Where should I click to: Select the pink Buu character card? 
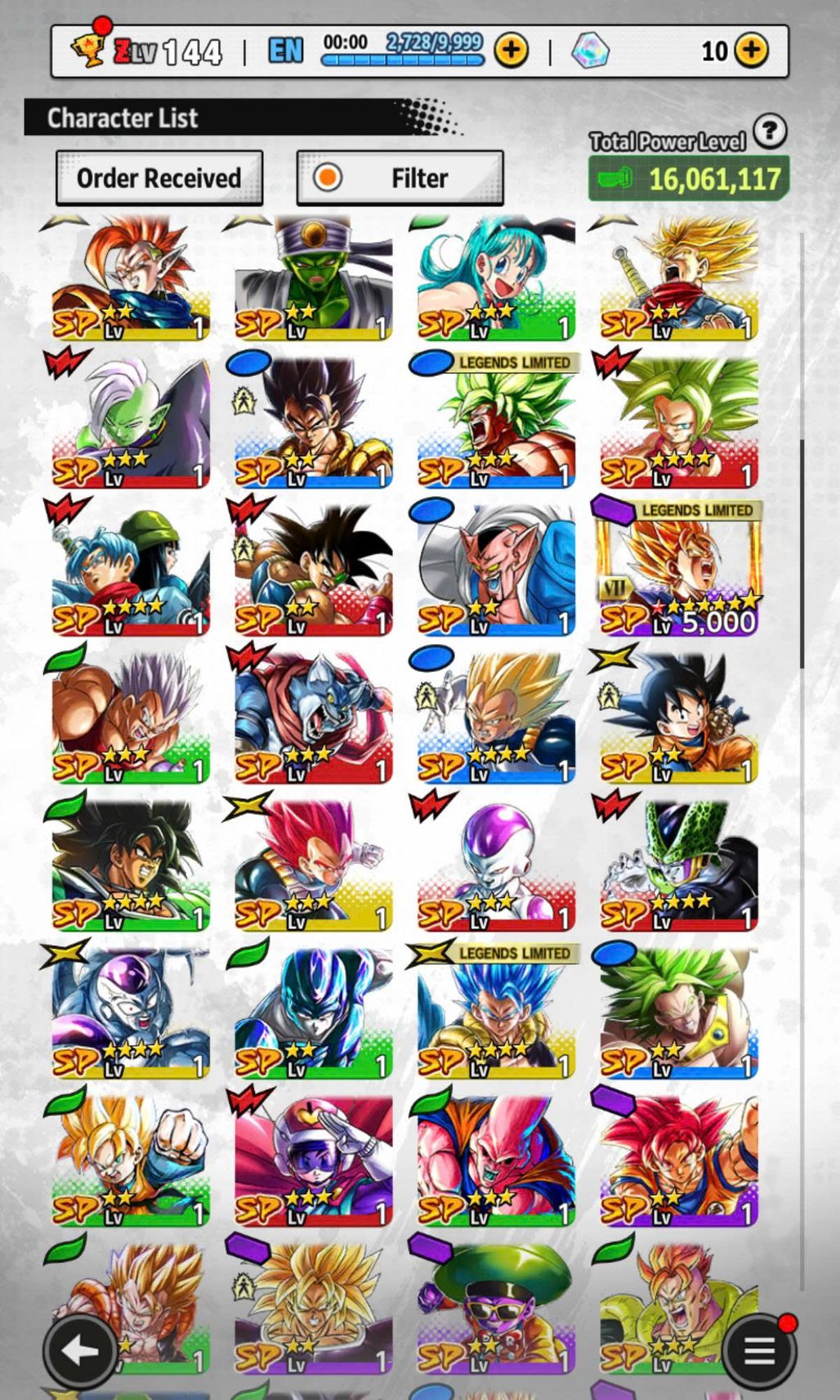click(496, 1159)
